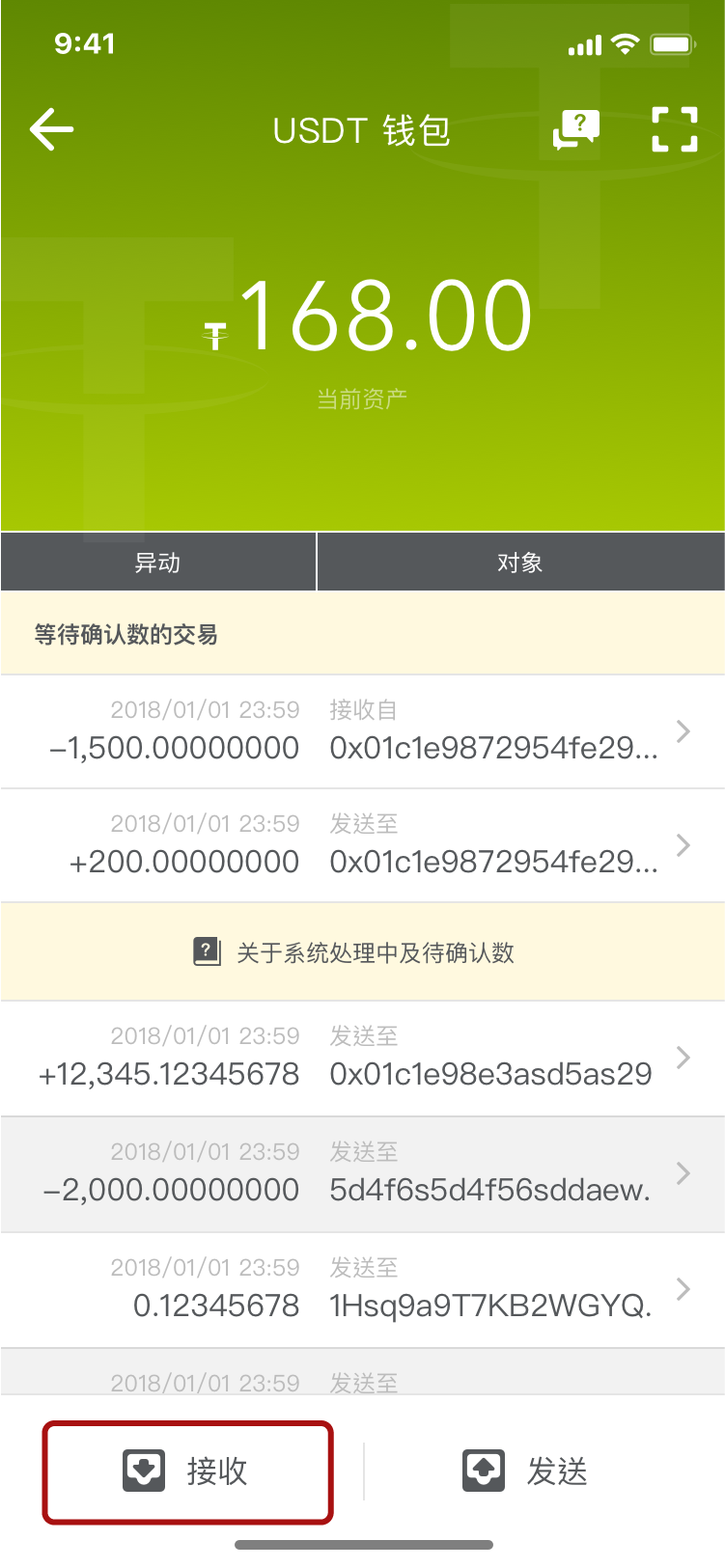Open the help chat icon
Image resolution: width=725 pixels, height=1568 pixels.
tap(576, 129)
